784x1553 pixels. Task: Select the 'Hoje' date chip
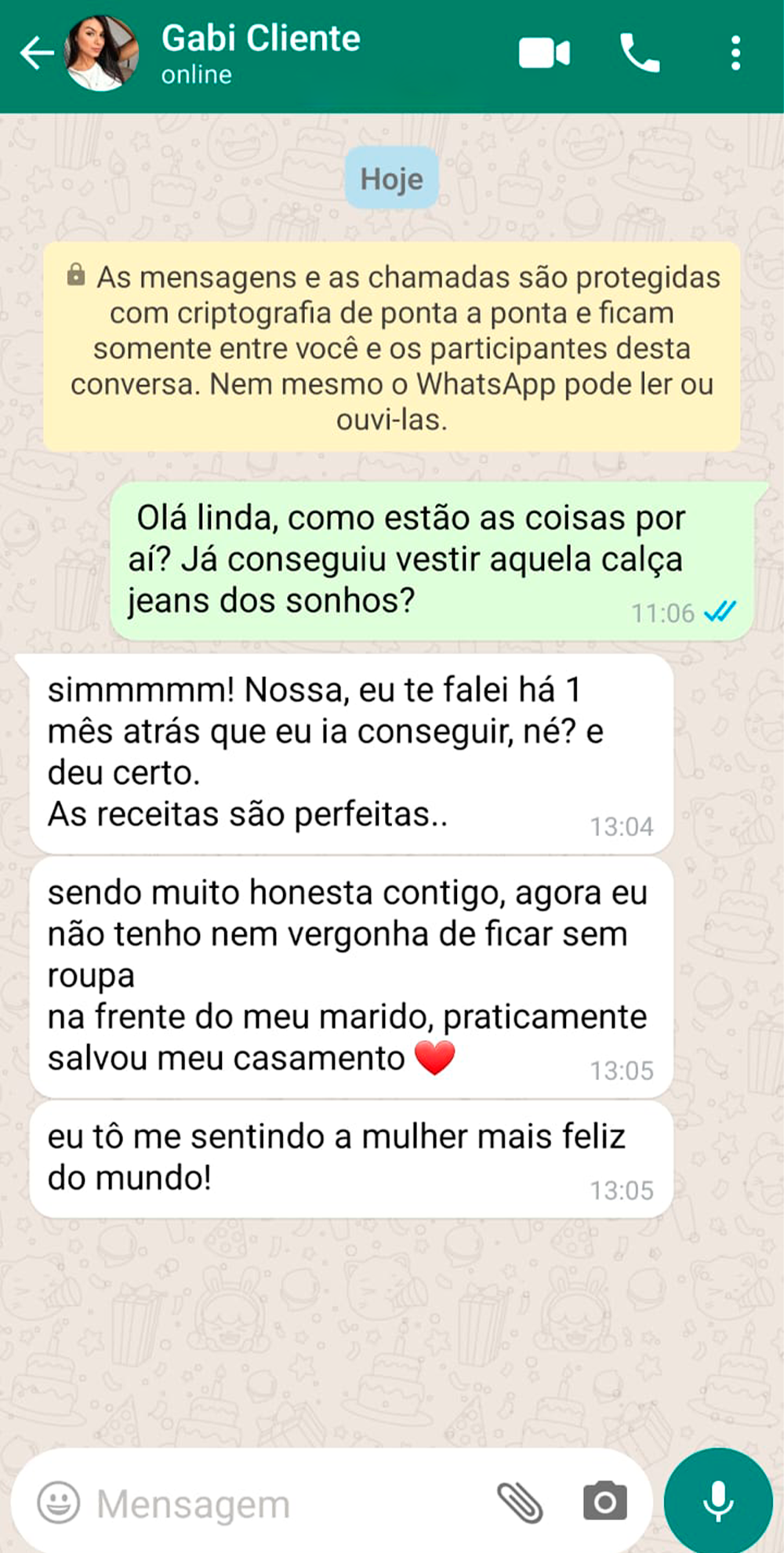pyautogui.click(x=390, y=178)
